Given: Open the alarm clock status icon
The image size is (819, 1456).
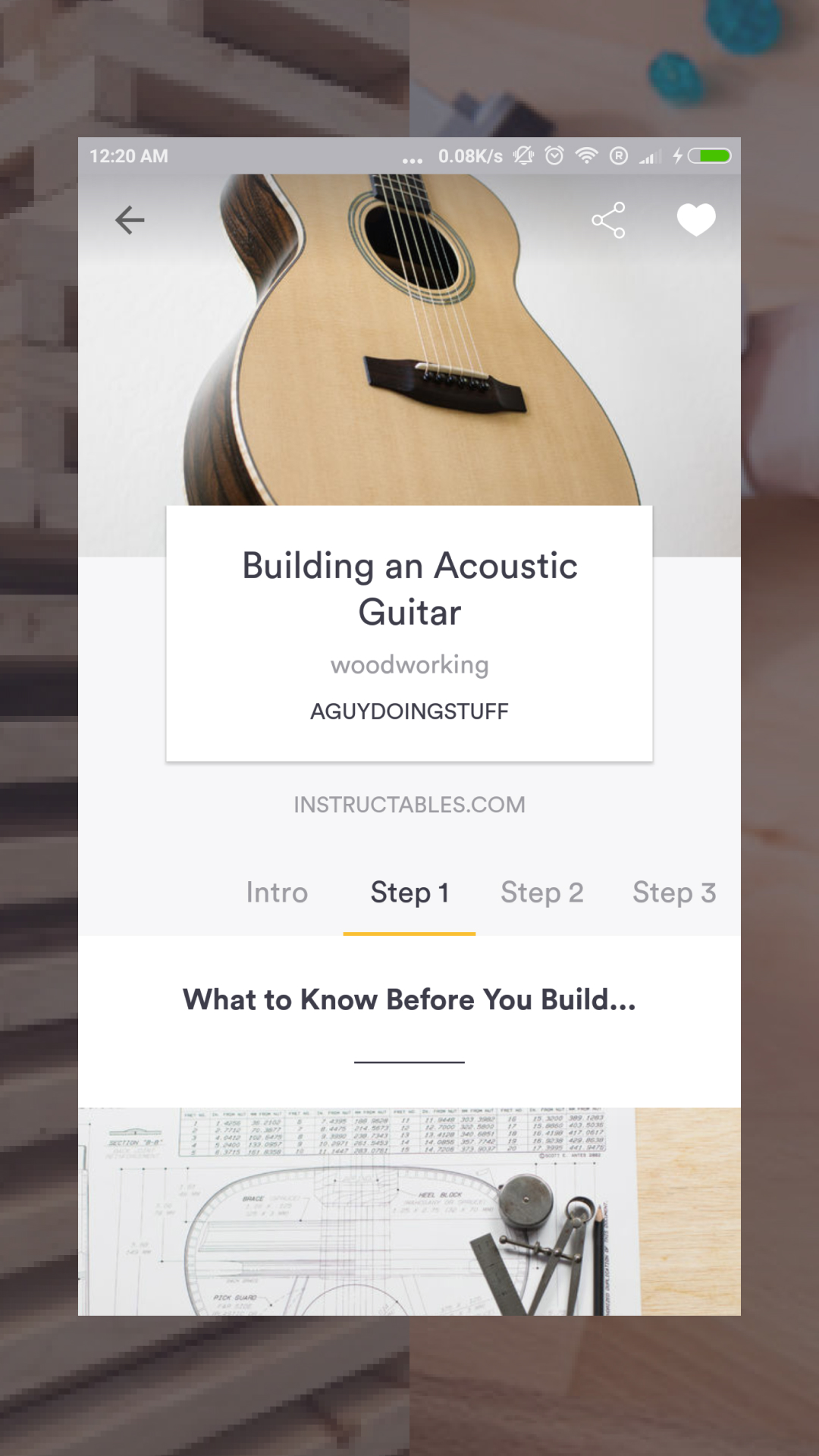Looking at the screenshot, I should pyautogui.click(x=553, y=157).
